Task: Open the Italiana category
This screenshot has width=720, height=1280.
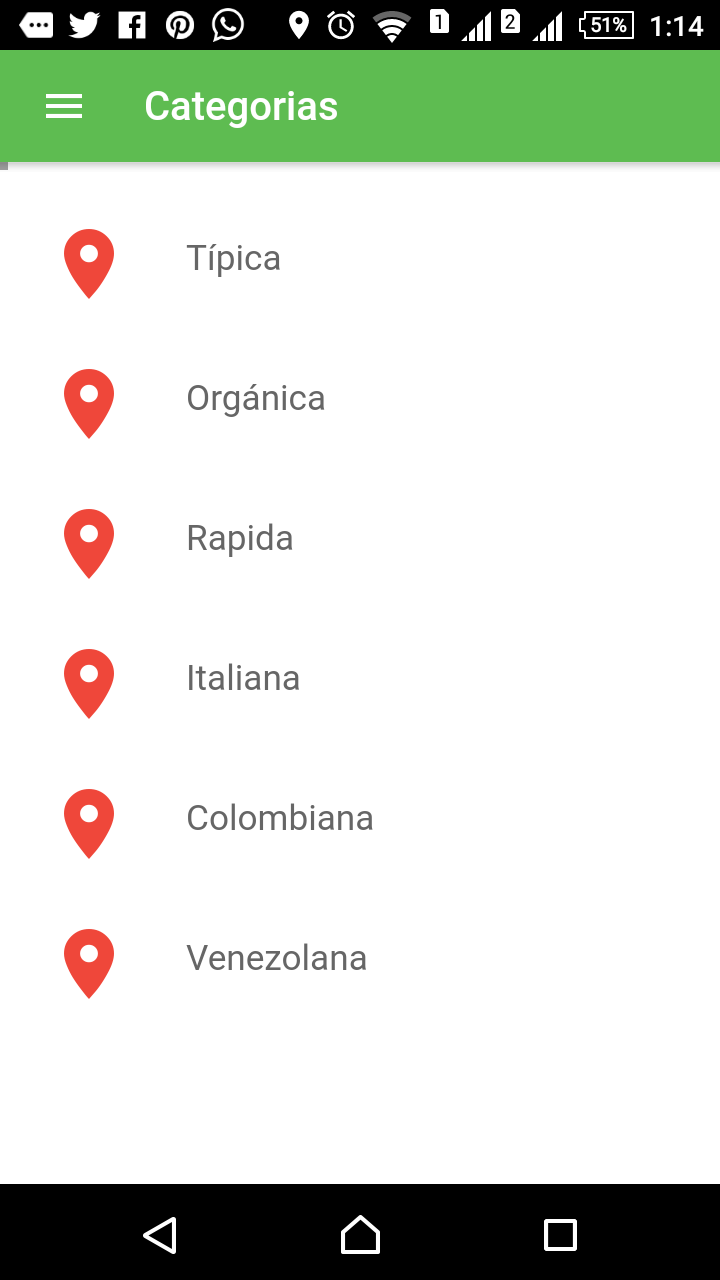Action: 243,679
